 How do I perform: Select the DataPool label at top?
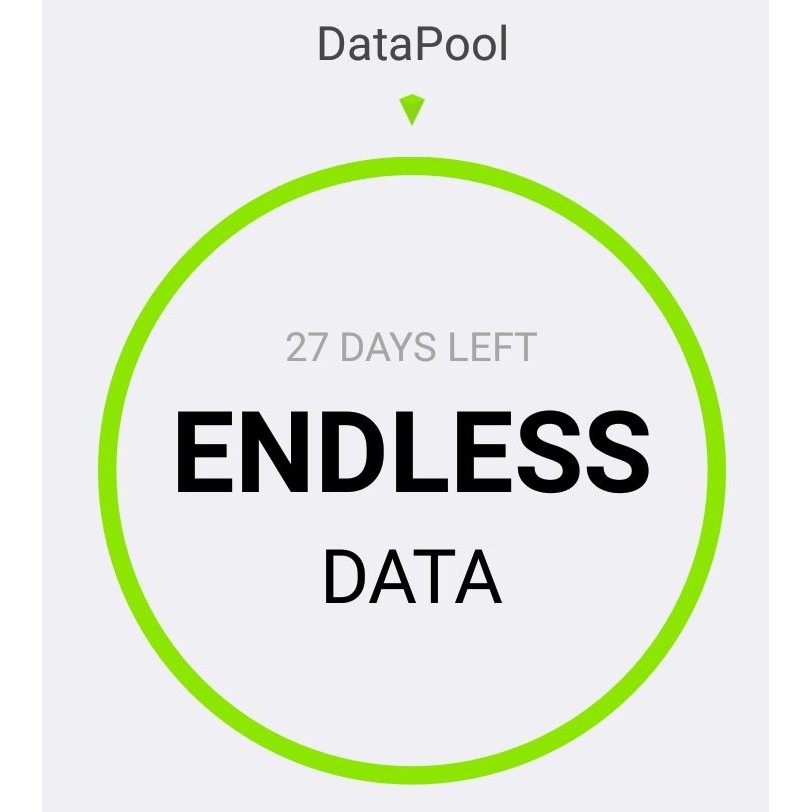click(x=412, y=45)
